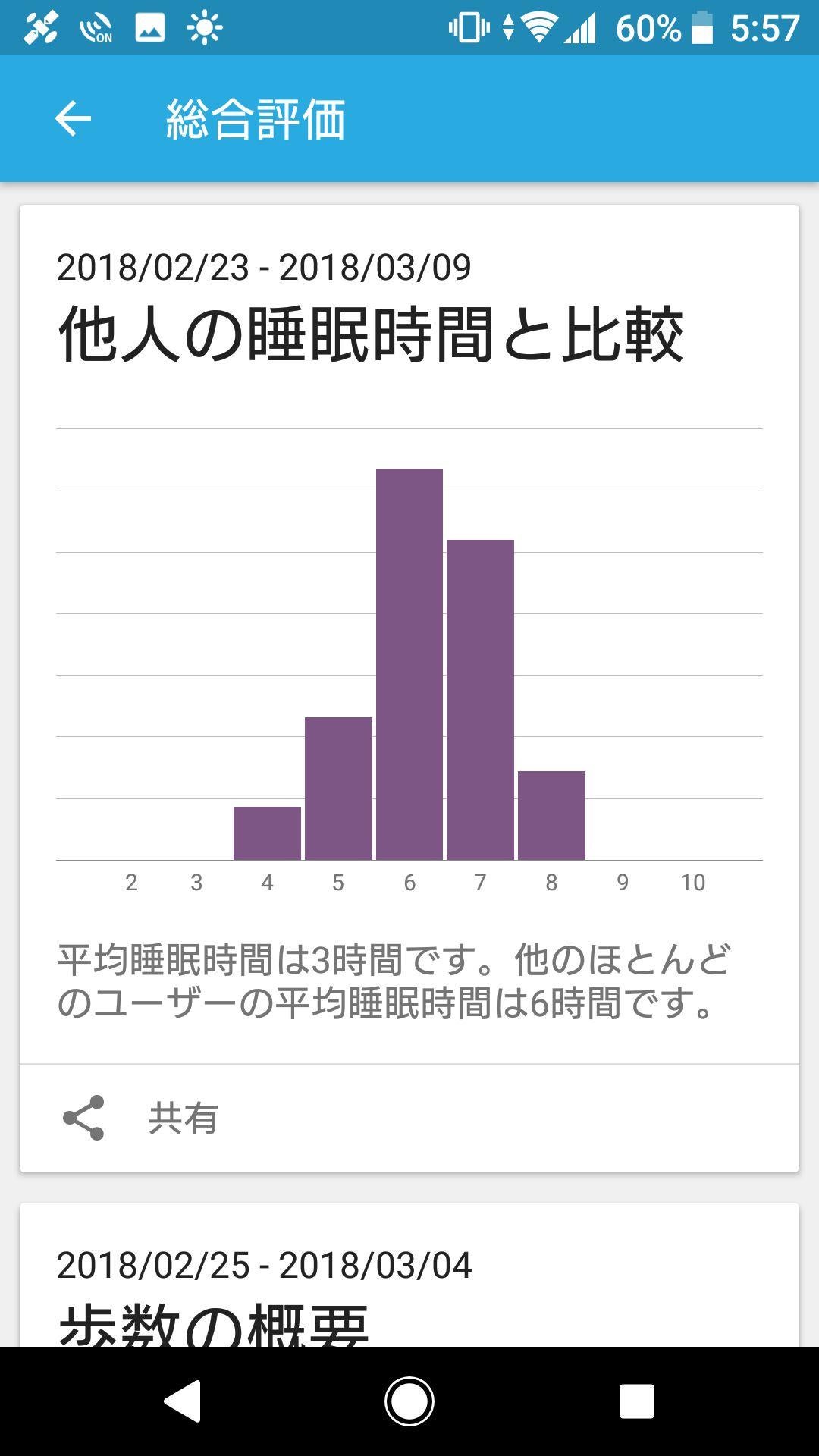This screenshot has height=1456, width=819.
Task: Tap the mute notification icon with ON label
Action: 96,28
